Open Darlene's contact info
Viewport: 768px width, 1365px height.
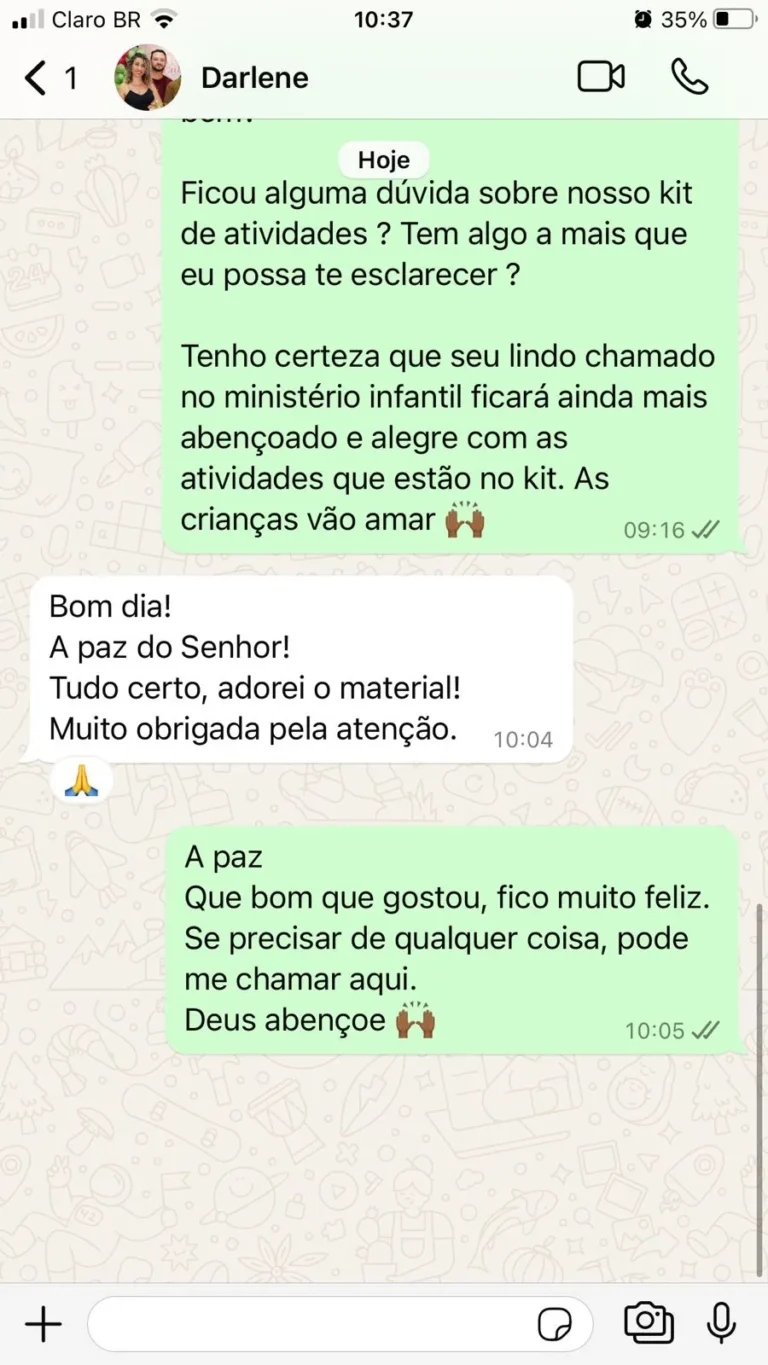(255, 78)
